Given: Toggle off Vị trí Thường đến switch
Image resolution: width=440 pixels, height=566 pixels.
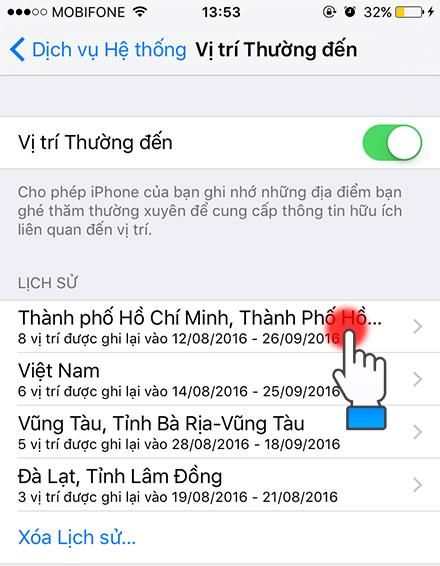Looking at the screenshot, I should [x=392, y=142].
